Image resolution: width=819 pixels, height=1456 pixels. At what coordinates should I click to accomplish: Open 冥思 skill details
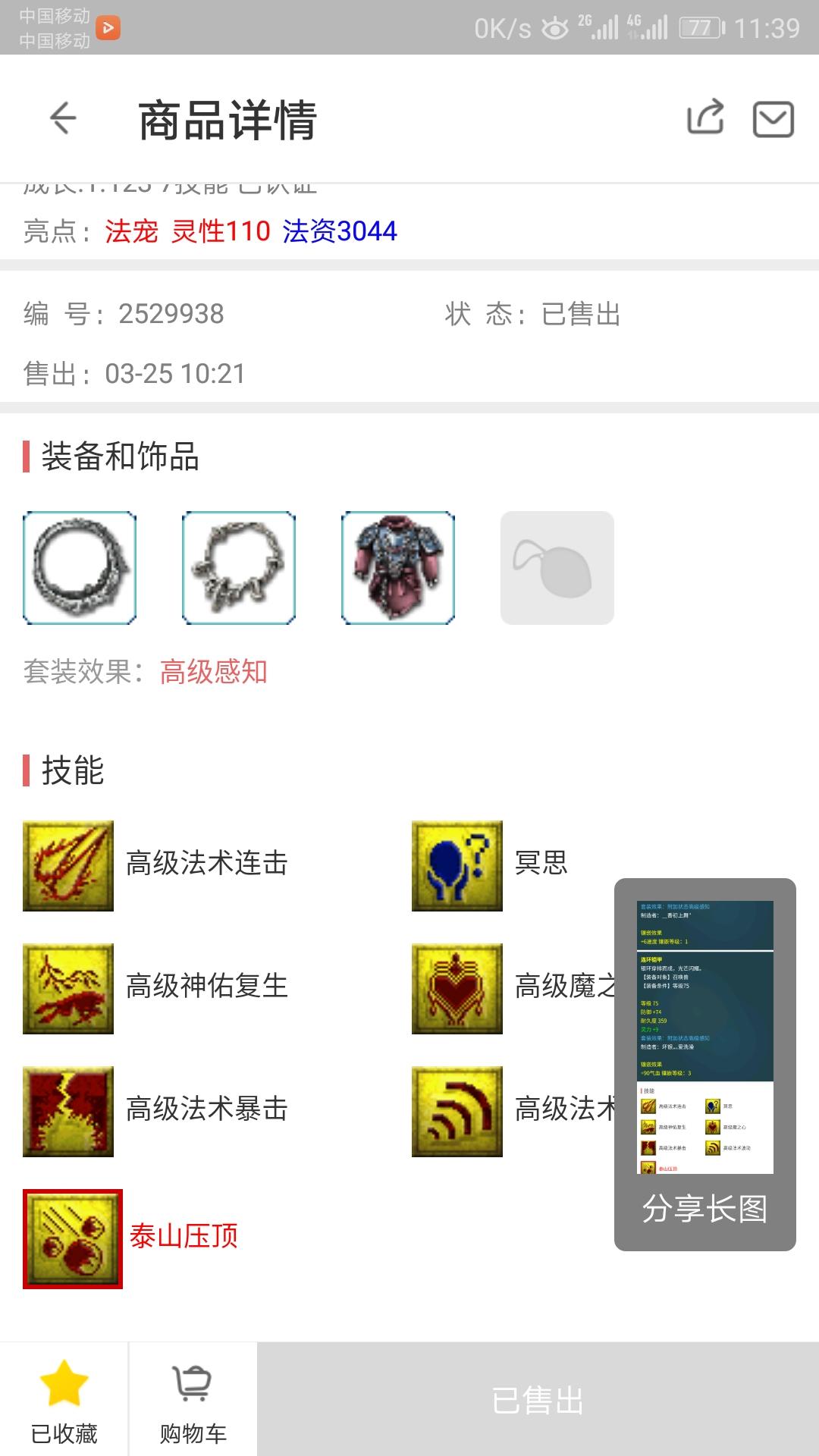pyautogui.click(x=457, y=866)
